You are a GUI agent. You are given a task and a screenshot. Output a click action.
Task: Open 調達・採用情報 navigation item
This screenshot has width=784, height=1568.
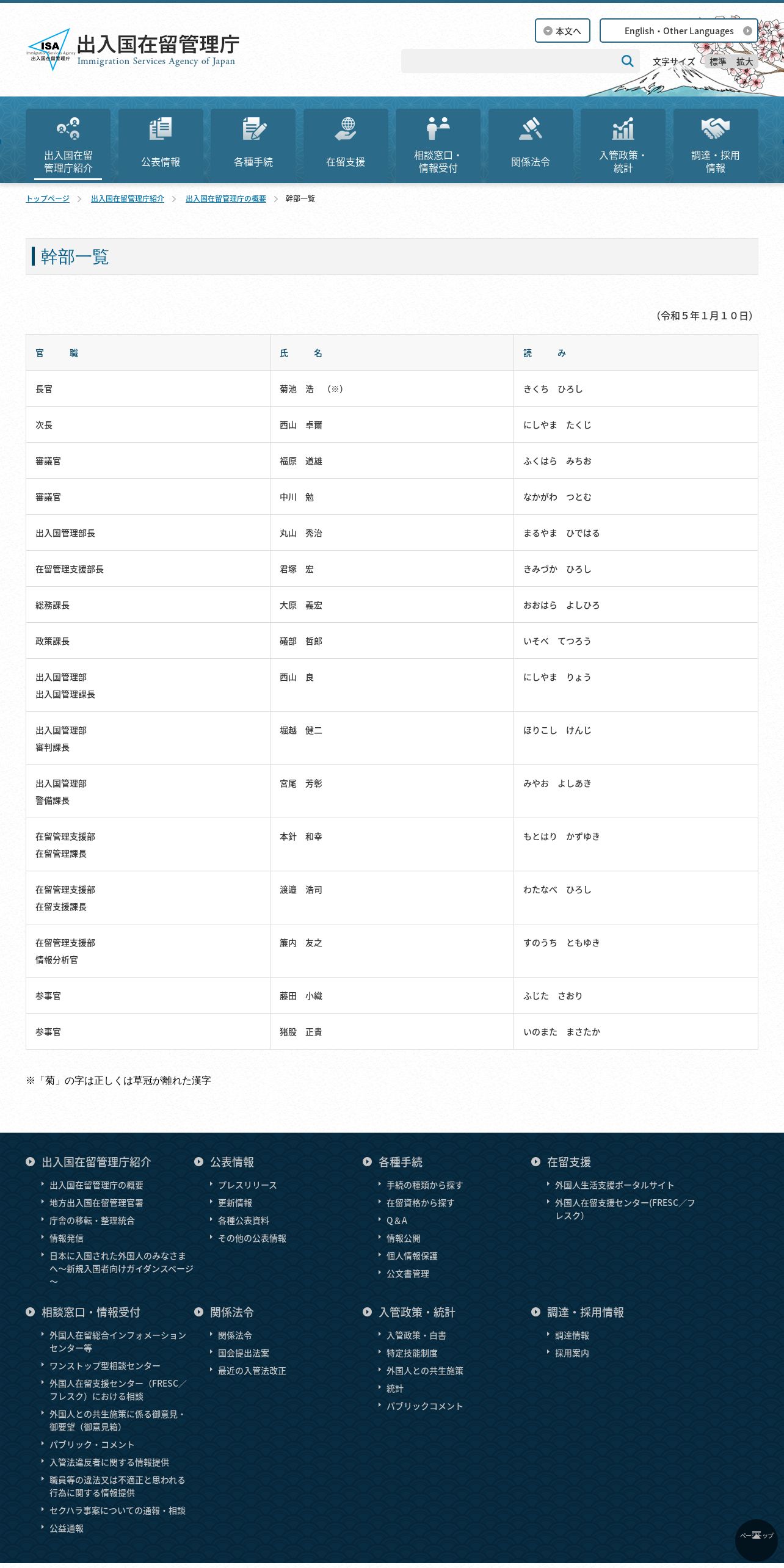click(x=716, y=145)
